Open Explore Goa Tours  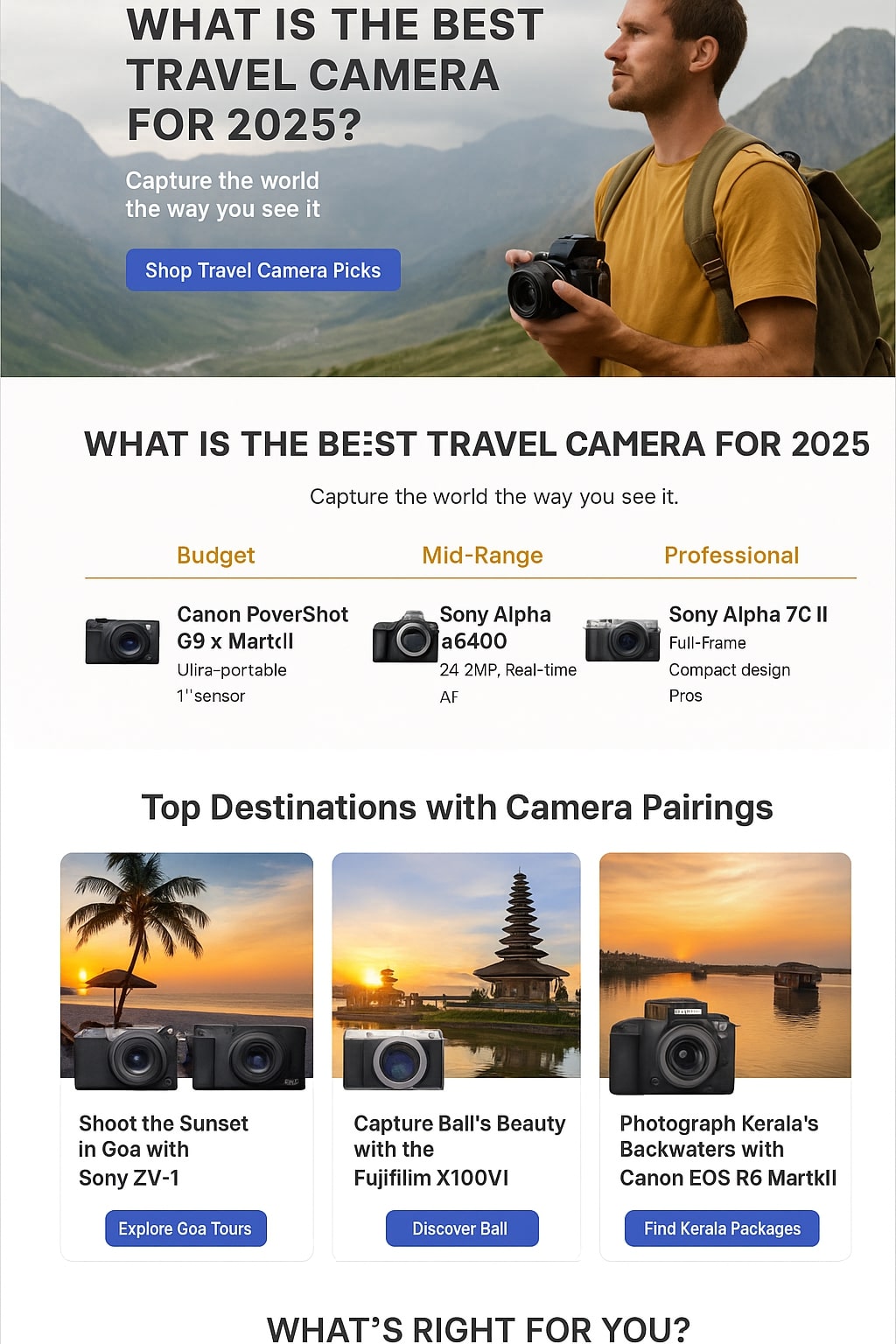coord(185,1228)
